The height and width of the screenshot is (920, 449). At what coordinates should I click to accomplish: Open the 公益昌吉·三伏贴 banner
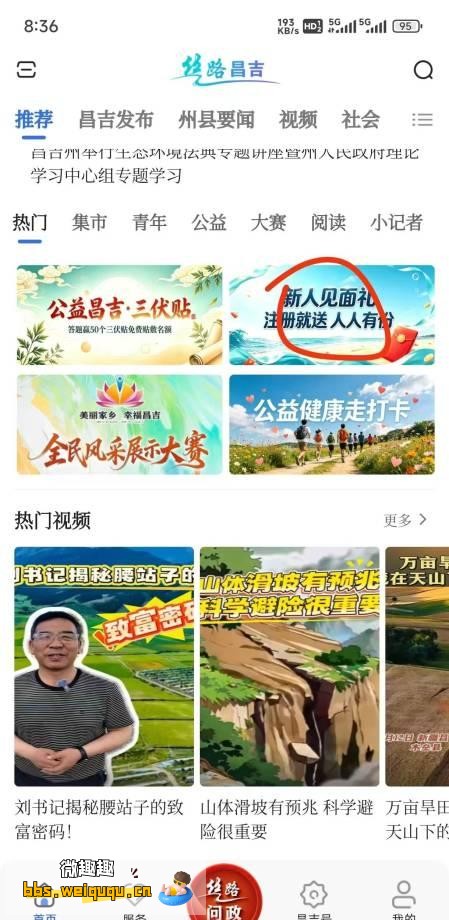(x=120, y=315)
